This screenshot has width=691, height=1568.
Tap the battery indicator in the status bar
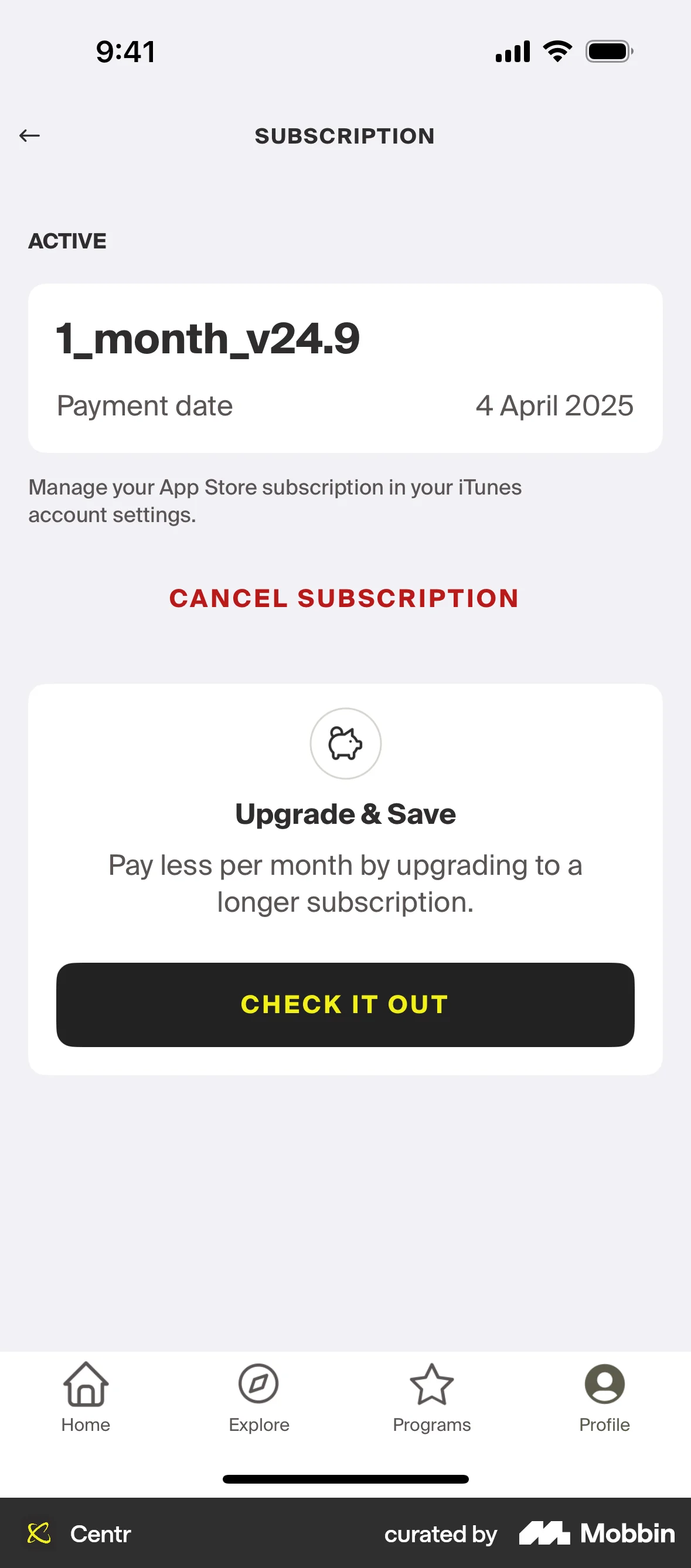(x=609, y=51)
